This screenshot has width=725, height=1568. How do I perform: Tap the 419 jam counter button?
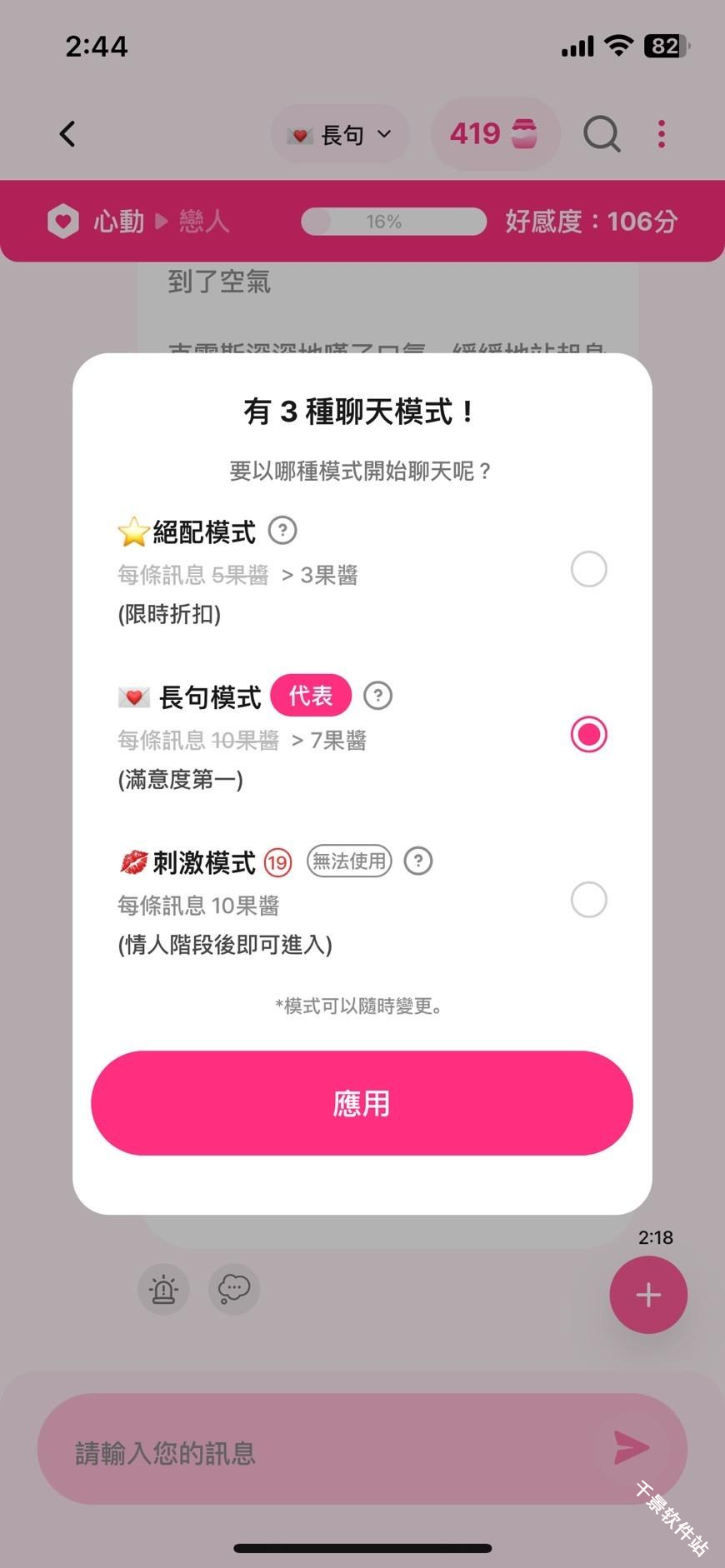pos(495,133)
